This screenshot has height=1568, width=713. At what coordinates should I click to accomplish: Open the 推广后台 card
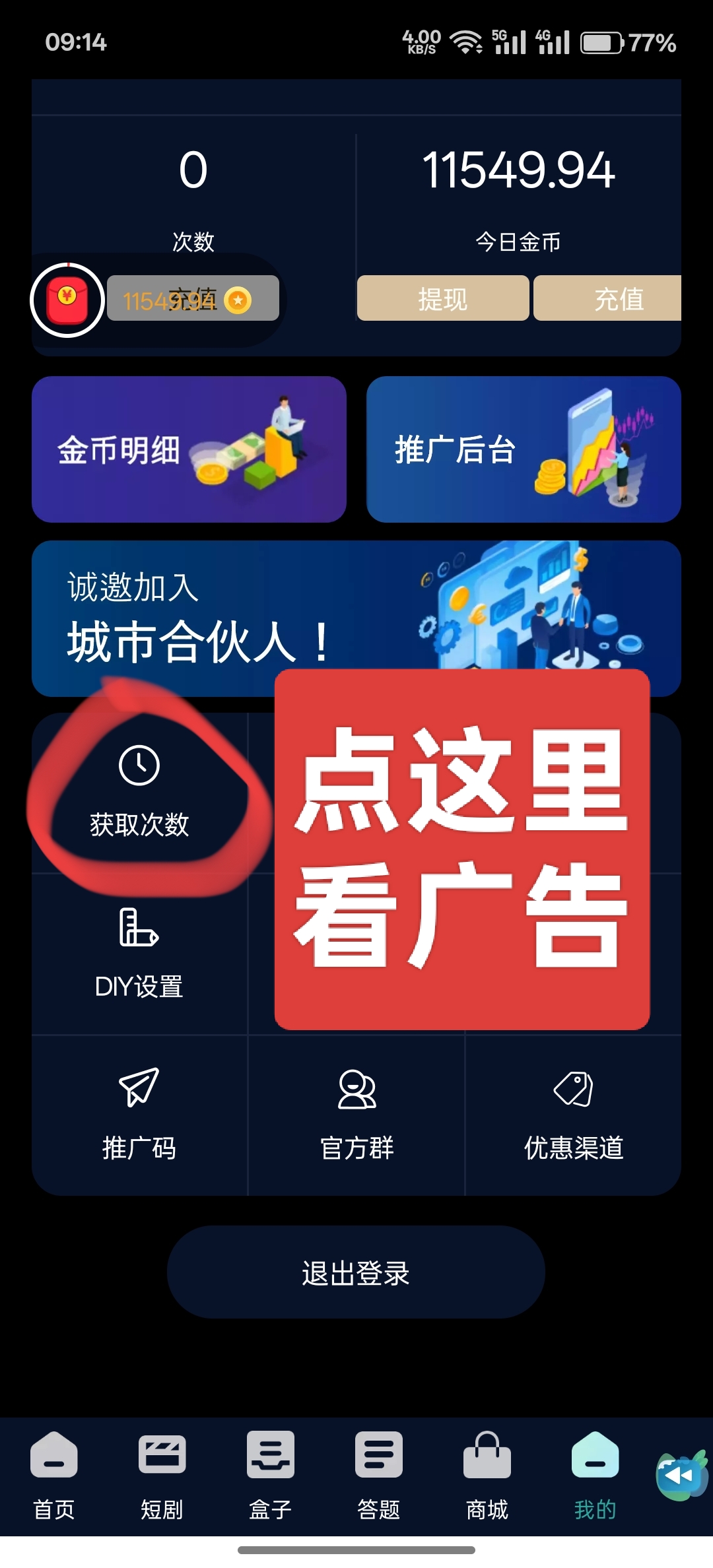click(524, 449)
